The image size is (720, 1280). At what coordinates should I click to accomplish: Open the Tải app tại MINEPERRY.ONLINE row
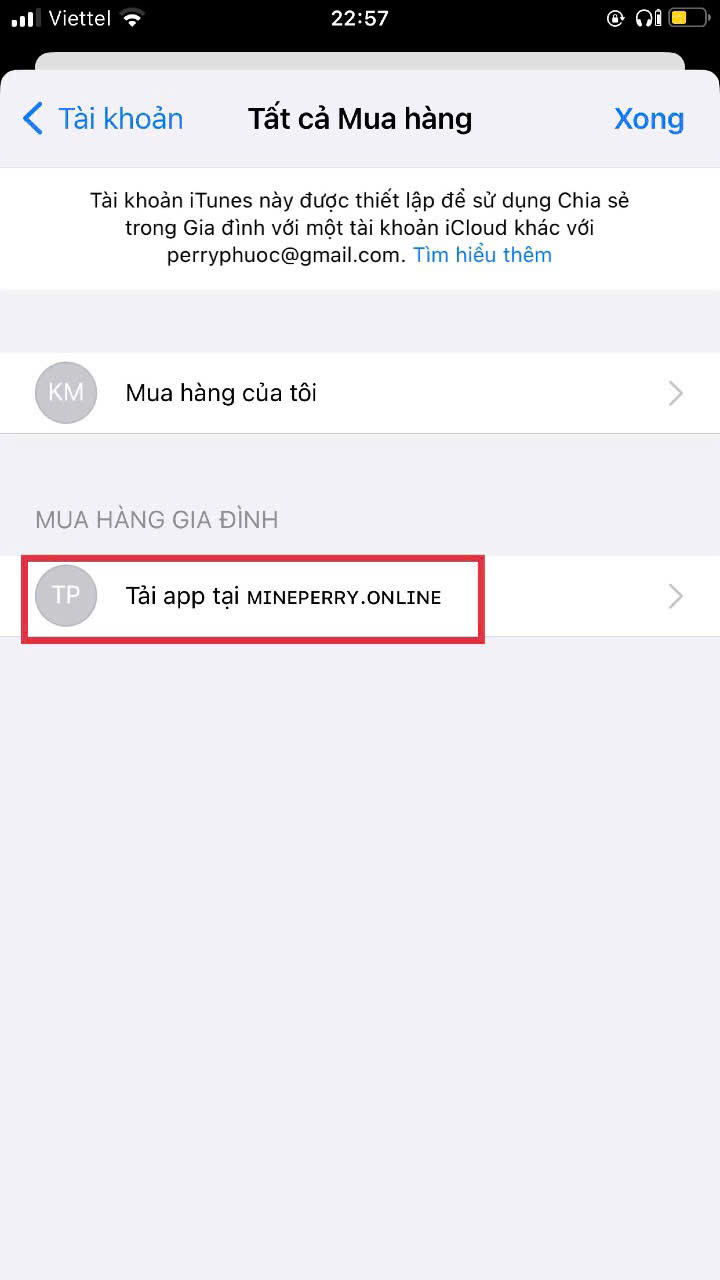pos(360,597)
